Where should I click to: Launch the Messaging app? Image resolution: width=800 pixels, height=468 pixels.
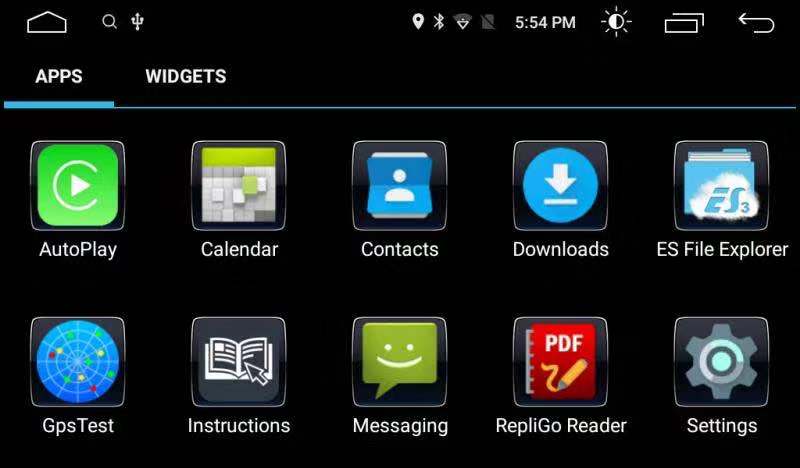coord(399,363)
